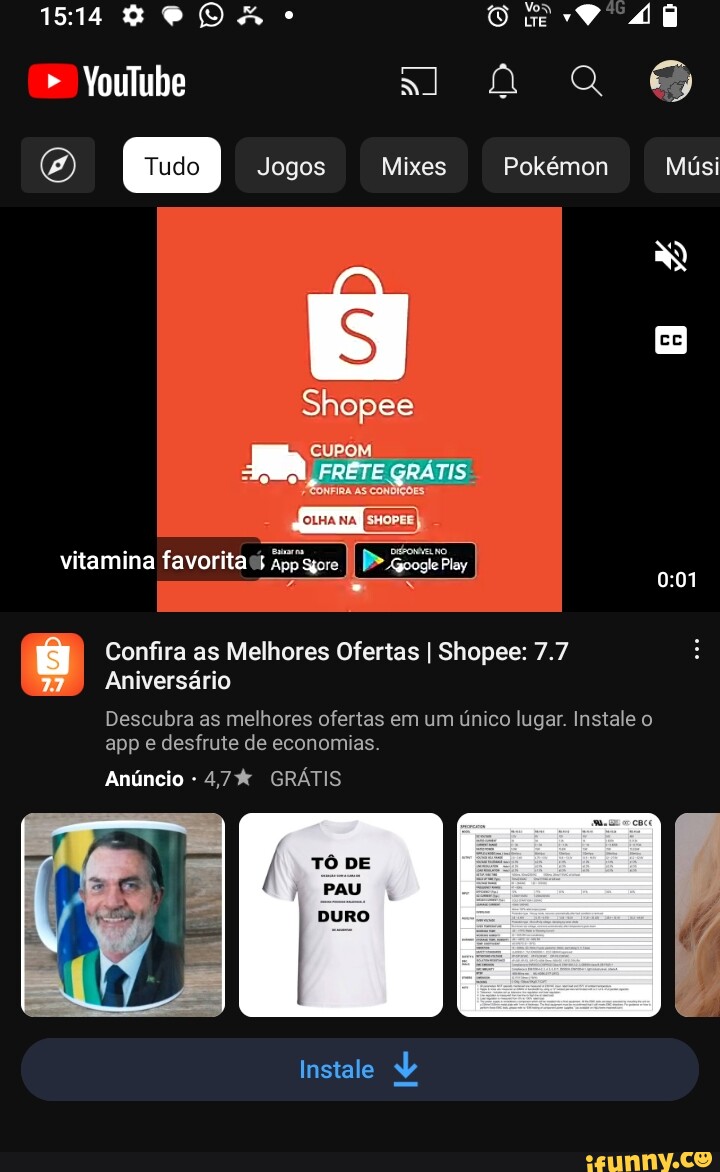Open the Confira as Melhores Ofertas ad title
Screen dimensions: 720x1172
pyautogui.click(x=336, y=665)
